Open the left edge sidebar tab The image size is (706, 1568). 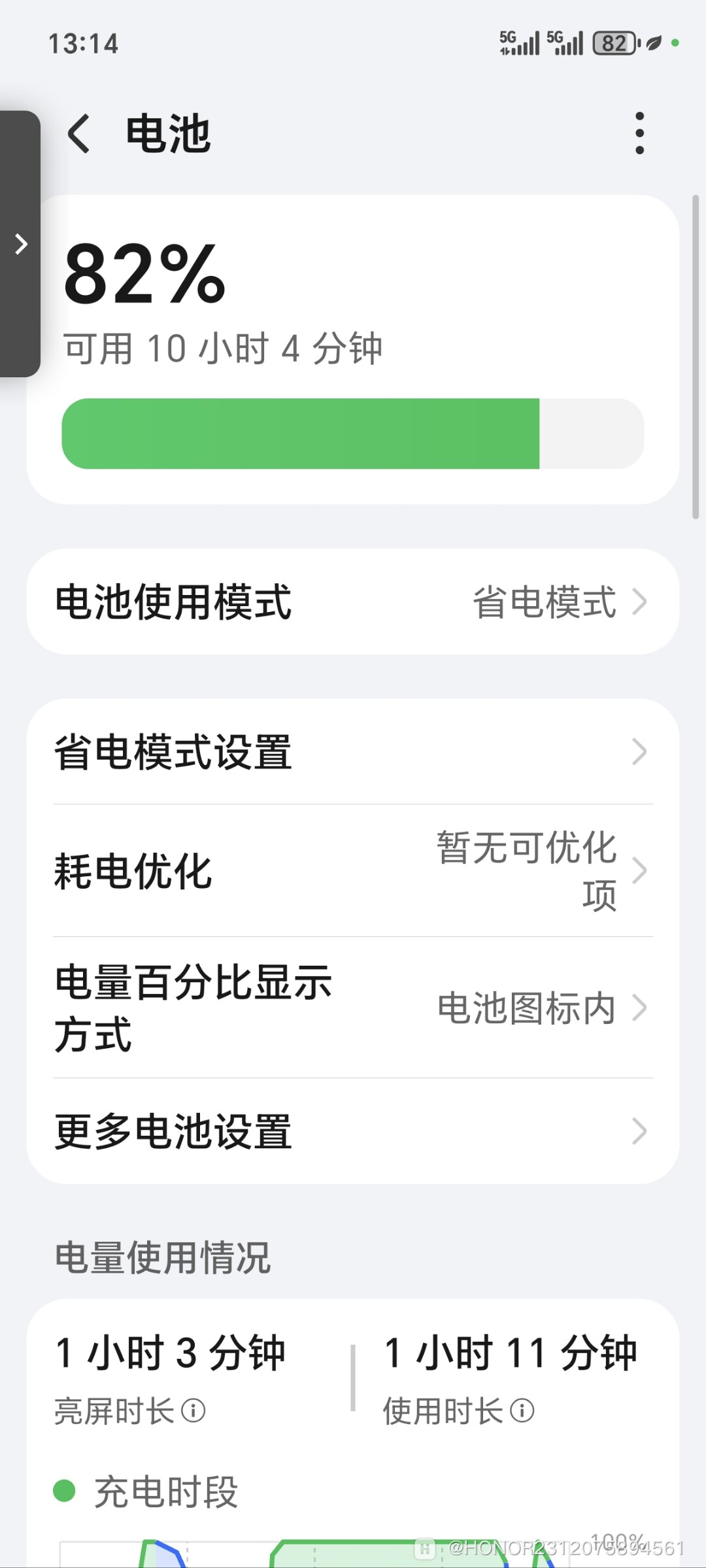[x=20, y=243]
